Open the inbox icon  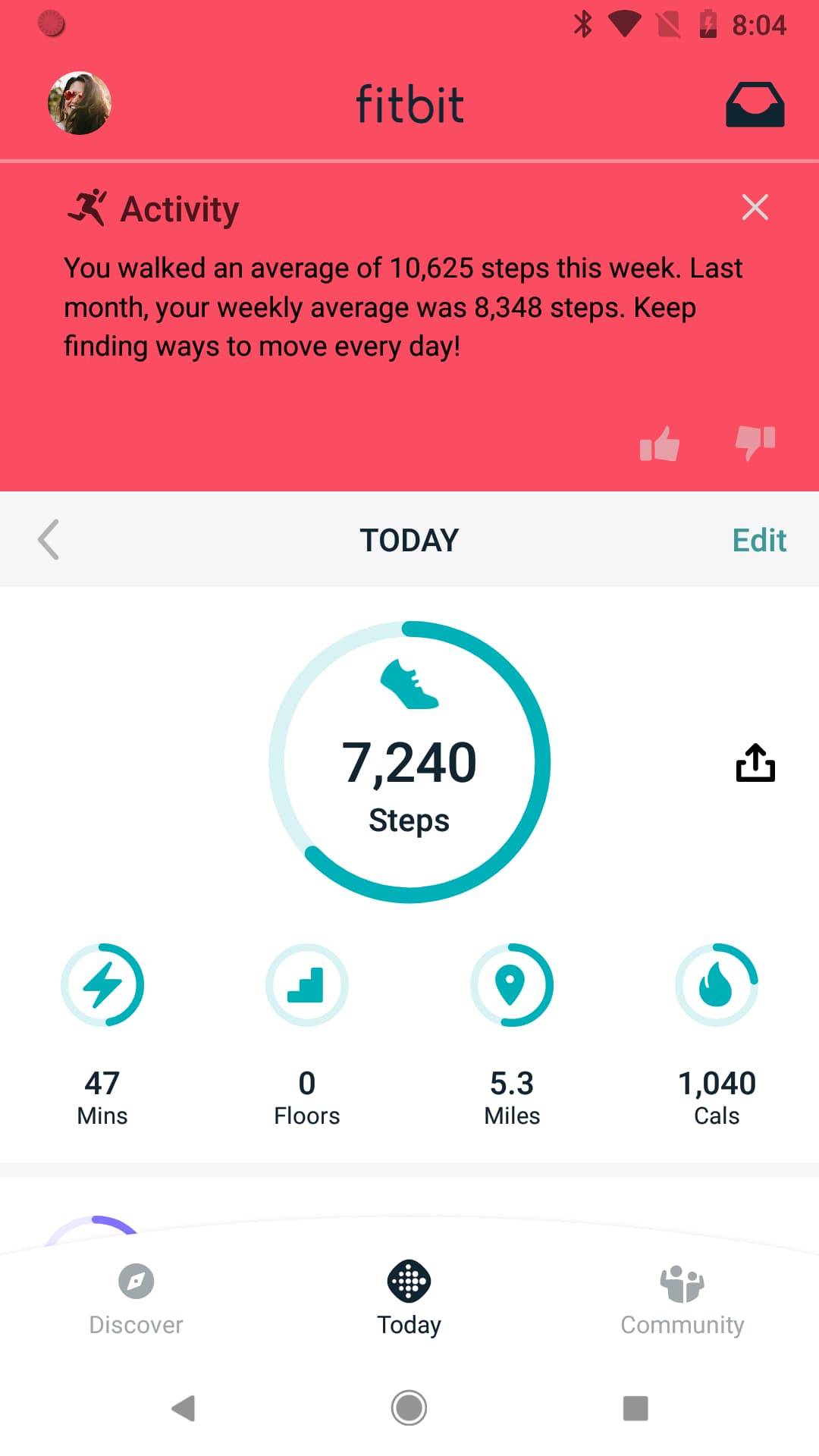[x=755, y=105]
